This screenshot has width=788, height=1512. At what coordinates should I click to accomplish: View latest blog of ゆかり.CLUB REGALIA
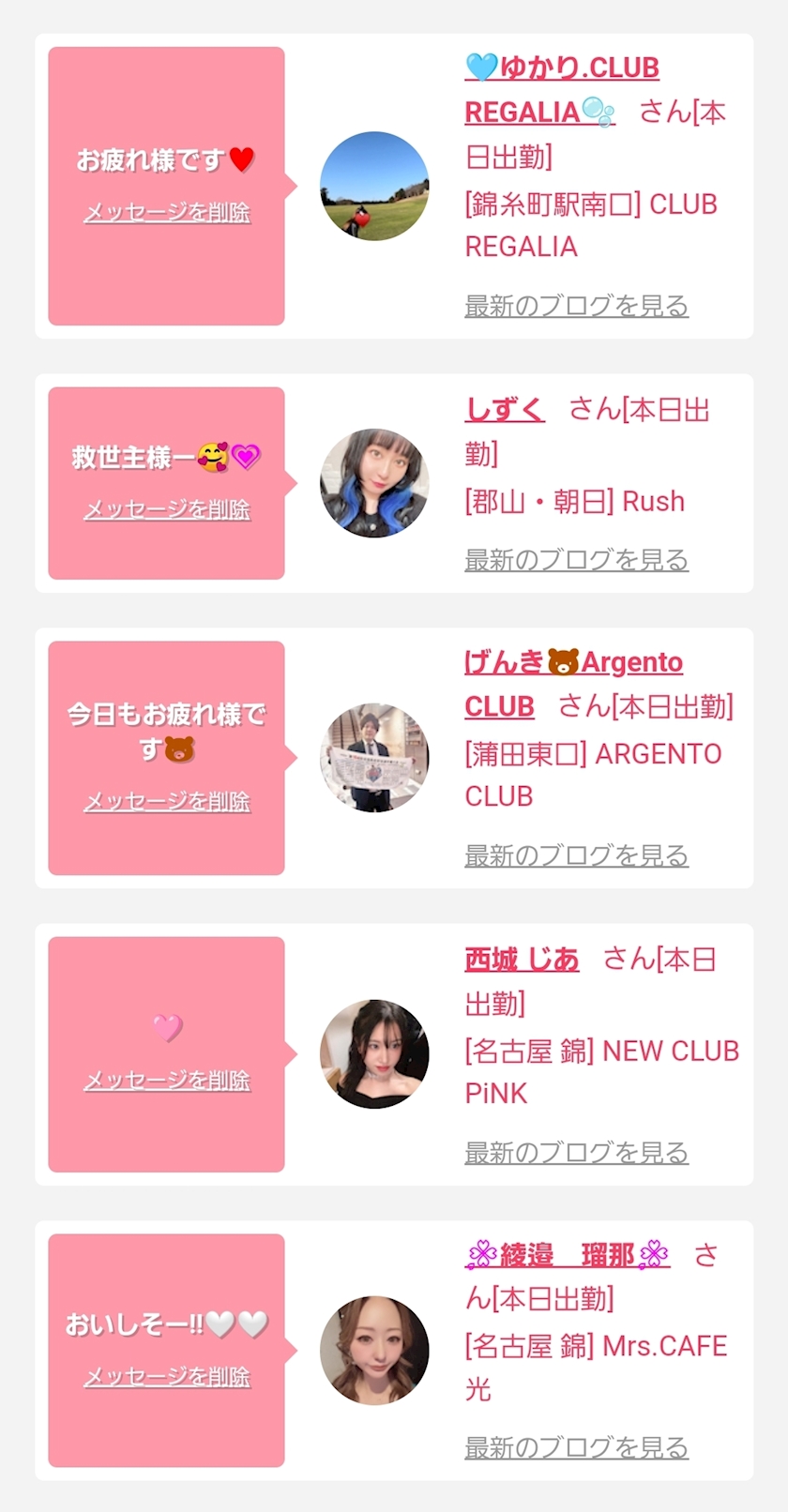pyautogui.click(x=576, y=306)
